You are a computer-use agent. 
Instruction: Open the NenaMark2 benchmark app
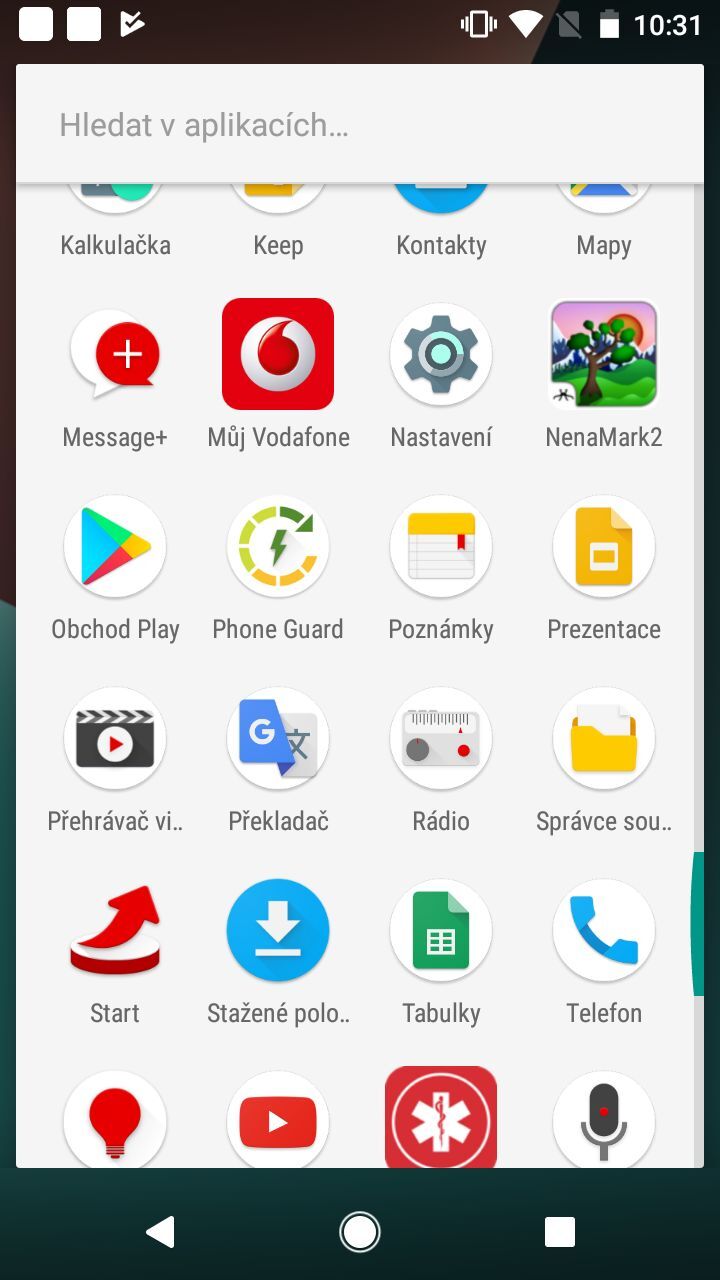[x=604, y=354]
